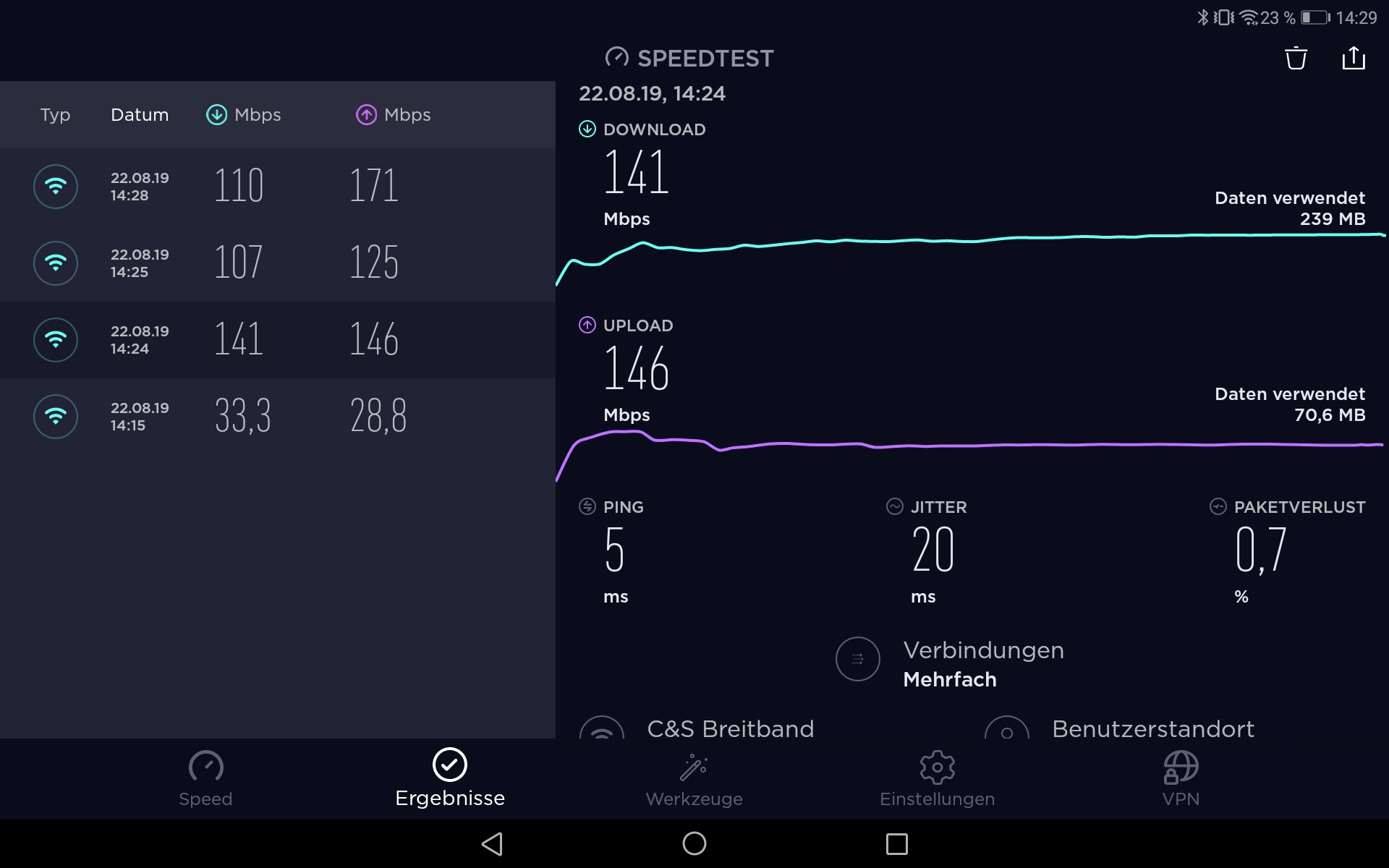Open the 14:15 result with 33,3 Mbps download

click(x=278, y=417)
